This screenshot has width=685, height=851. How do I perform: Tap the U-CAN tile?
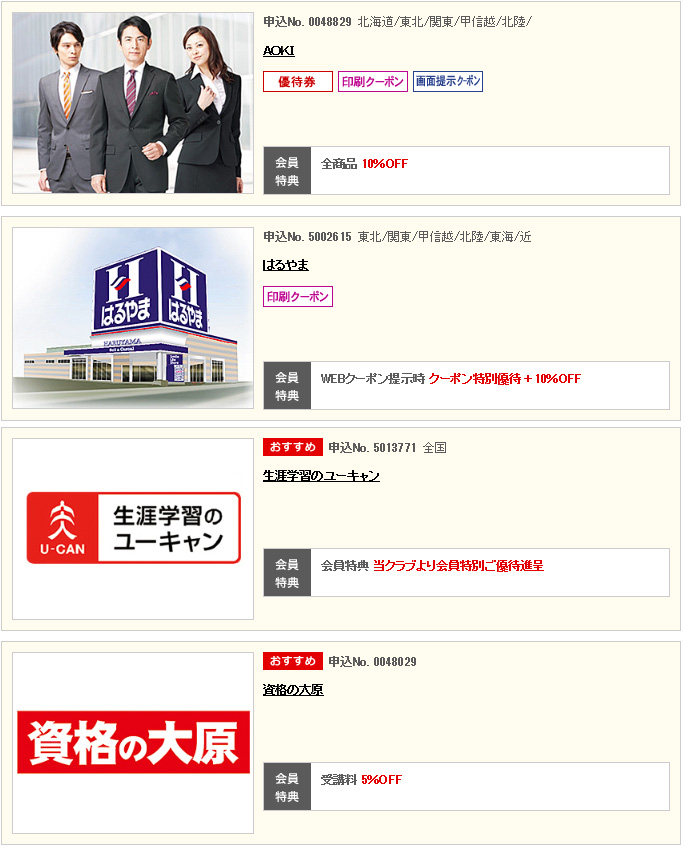pyautogui.click(x=133, y=528)
